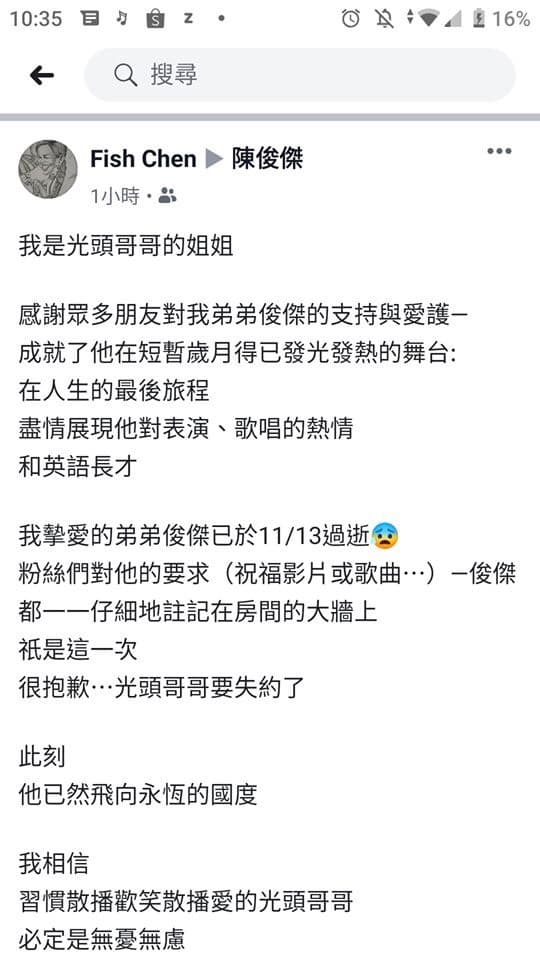
Task: Open 陳俊傑's timeline link
Action: tap(268, 159)
